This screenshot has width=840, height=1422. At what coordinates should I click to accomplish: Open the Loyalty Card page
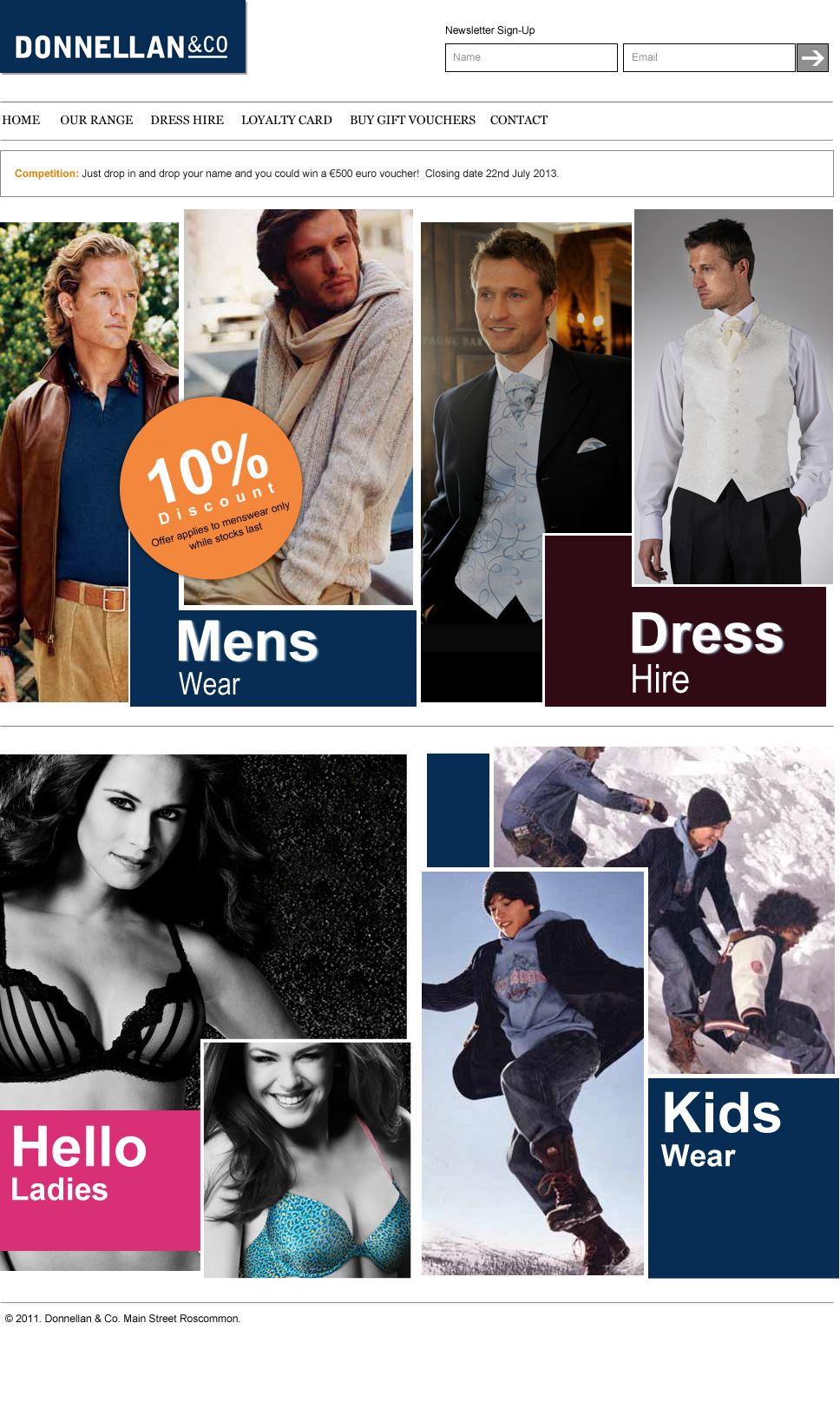click(286, 120)
